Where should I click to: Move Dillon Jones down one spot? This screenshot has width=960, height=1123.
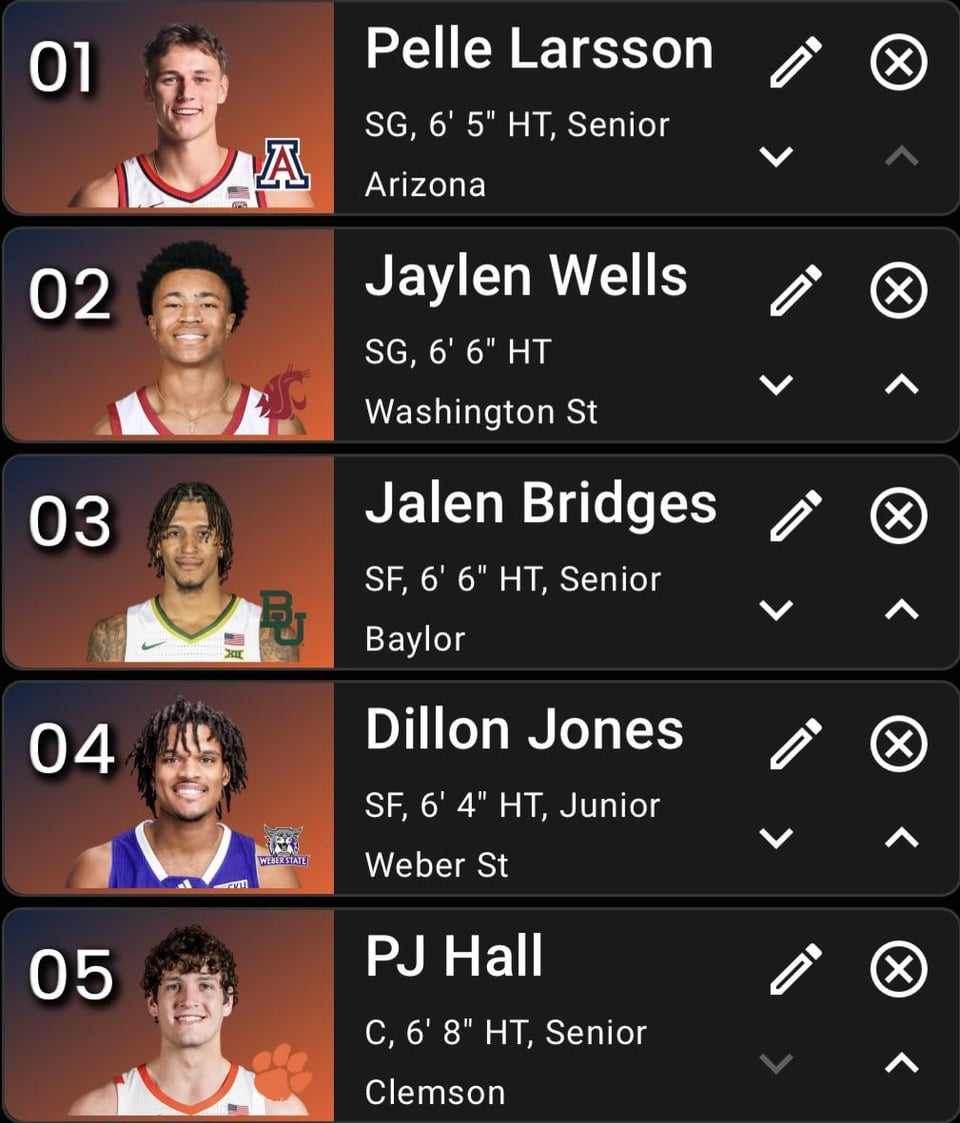click(776, 837)
